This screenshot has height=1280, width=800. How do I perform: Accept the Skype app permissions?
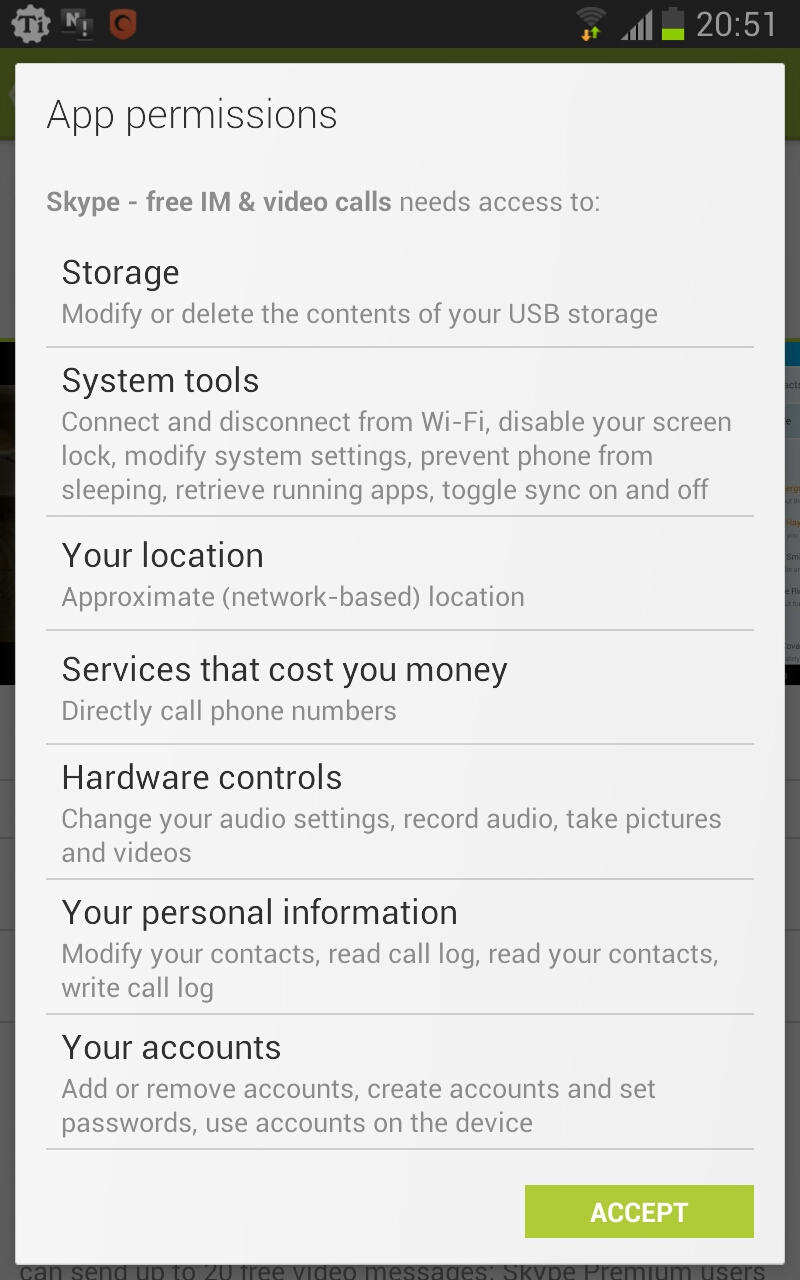pyautogui.click(x=638, y=1212)
